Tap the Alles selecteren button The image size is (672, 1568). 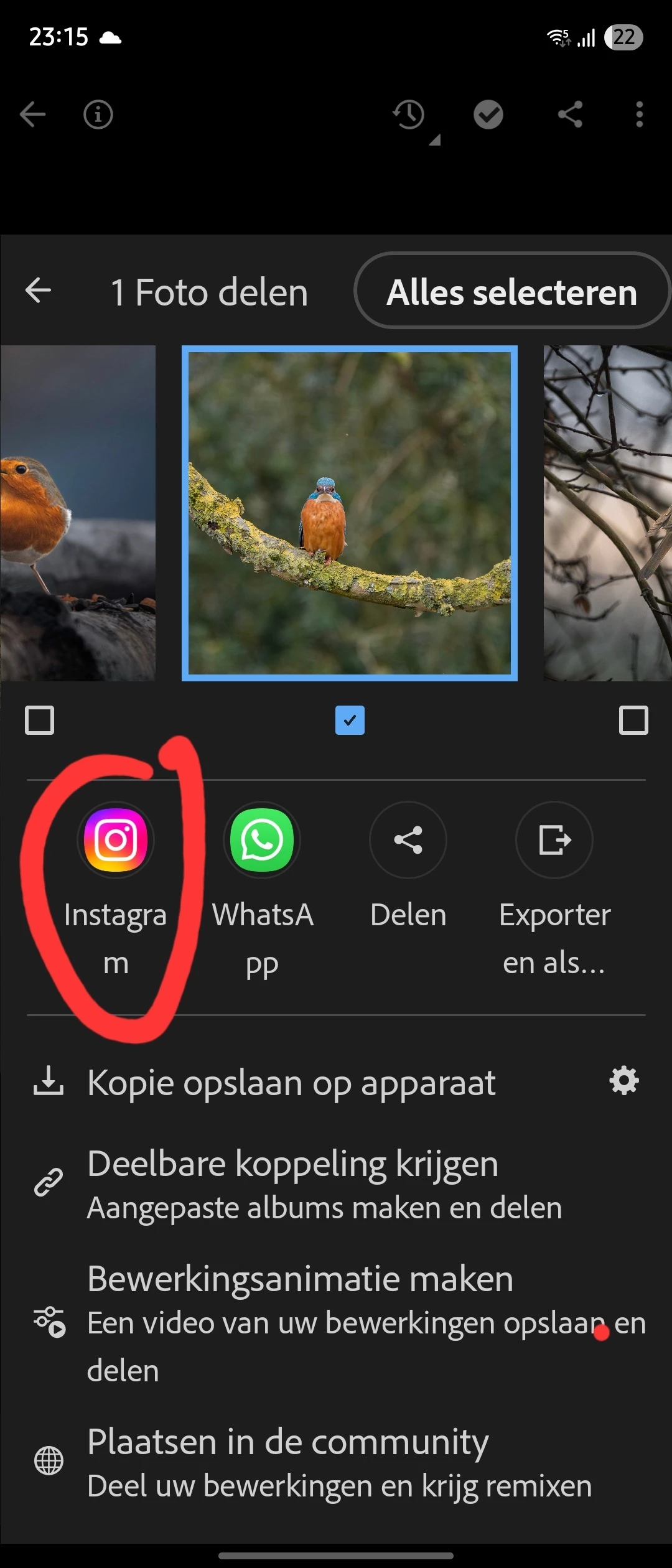pos(511,291)
